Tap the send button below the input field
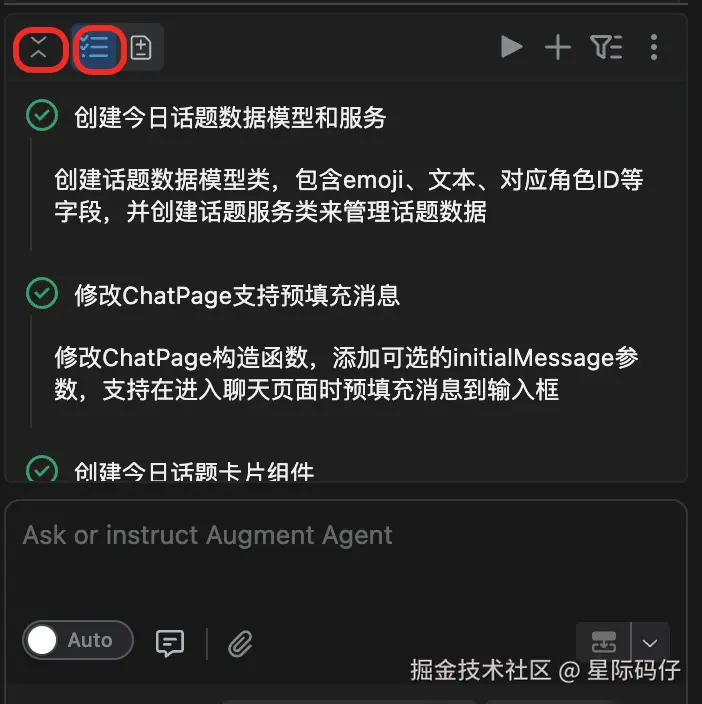 point(603,642)
